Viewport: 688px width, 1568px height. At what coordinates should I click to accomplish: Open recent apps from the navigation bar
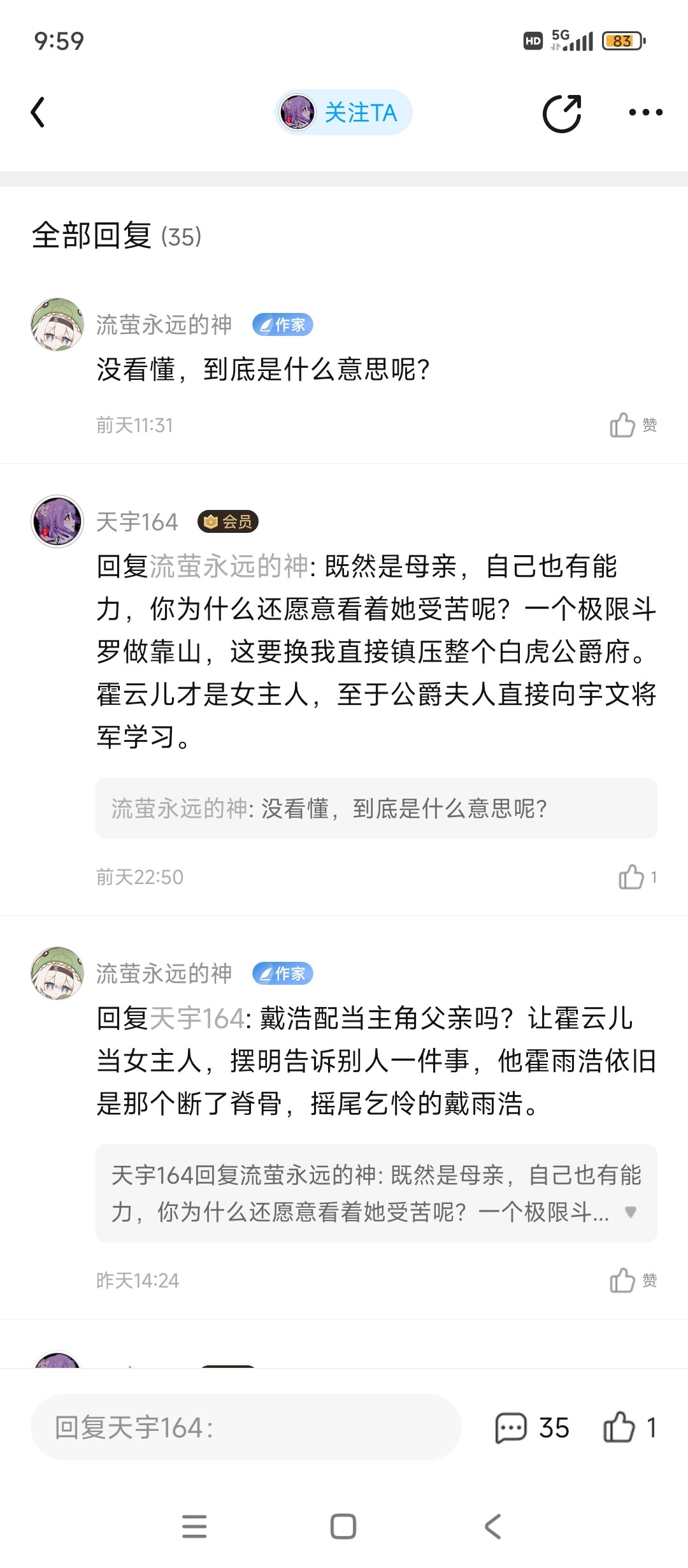194,1527
